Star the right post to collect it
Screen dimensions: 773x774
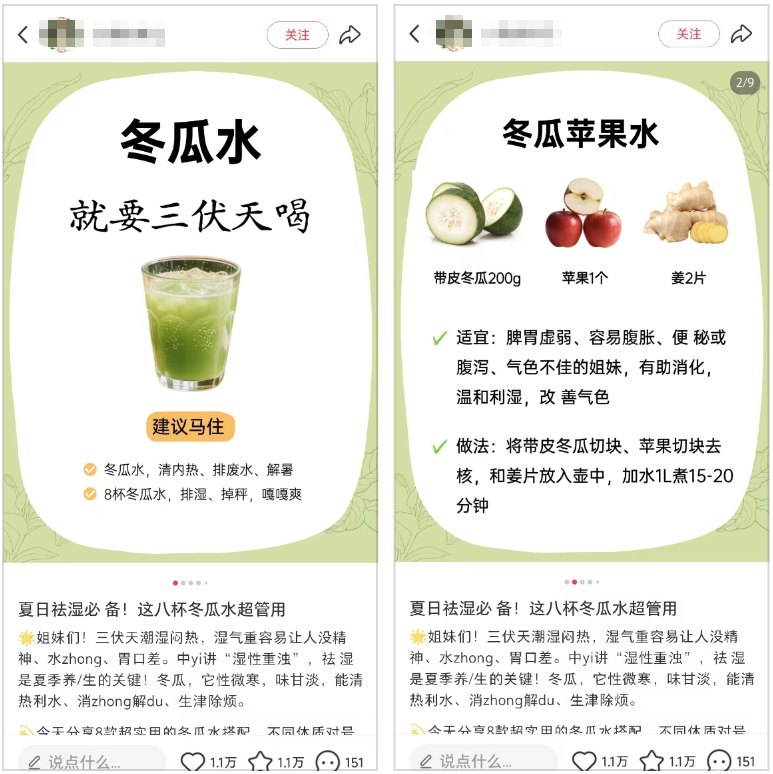[x=653, y=760]
